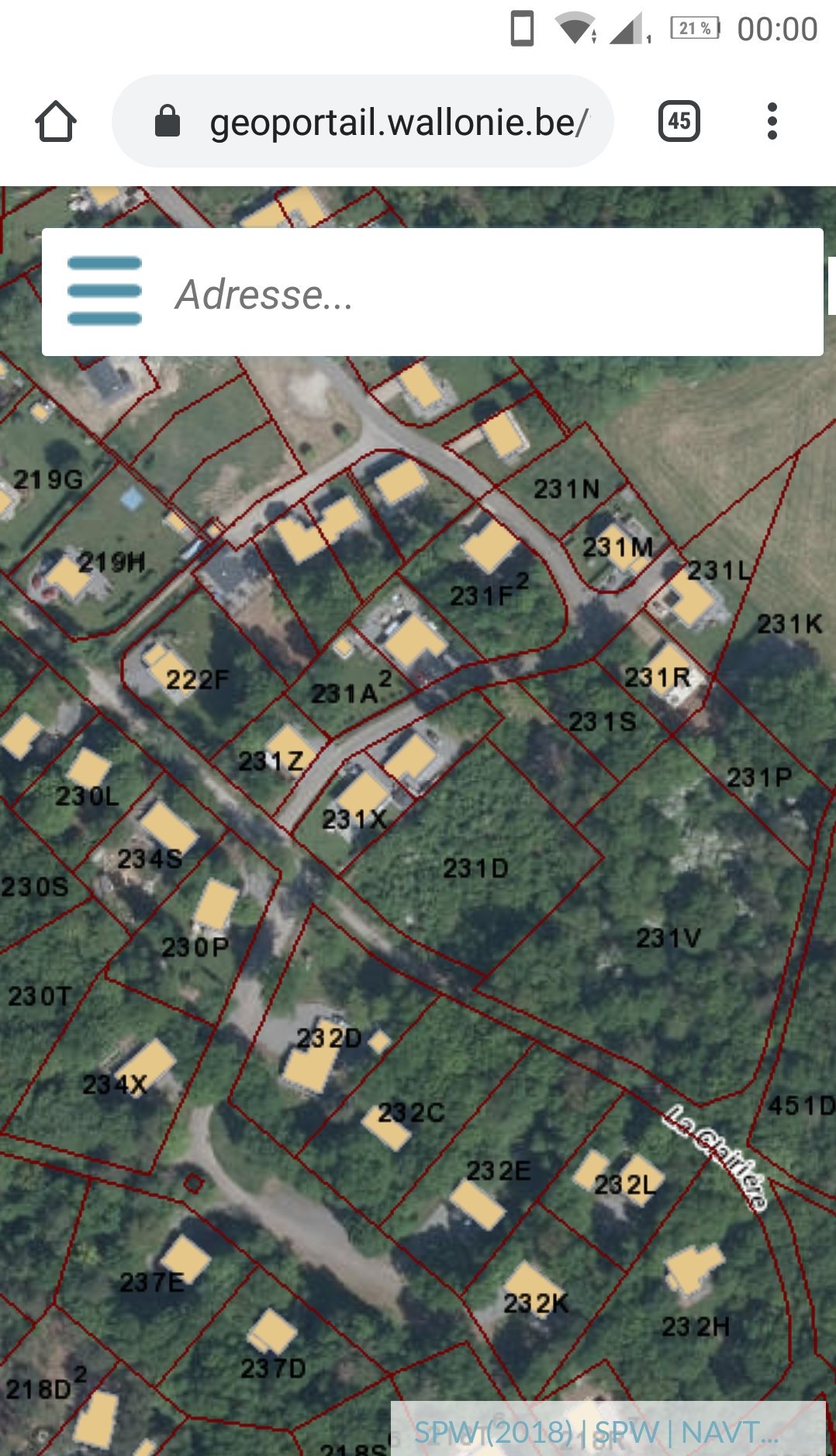Viewport: 836px width, 1456px height.
Task: Open the browser home page
Action: click(x=56, y=122)
